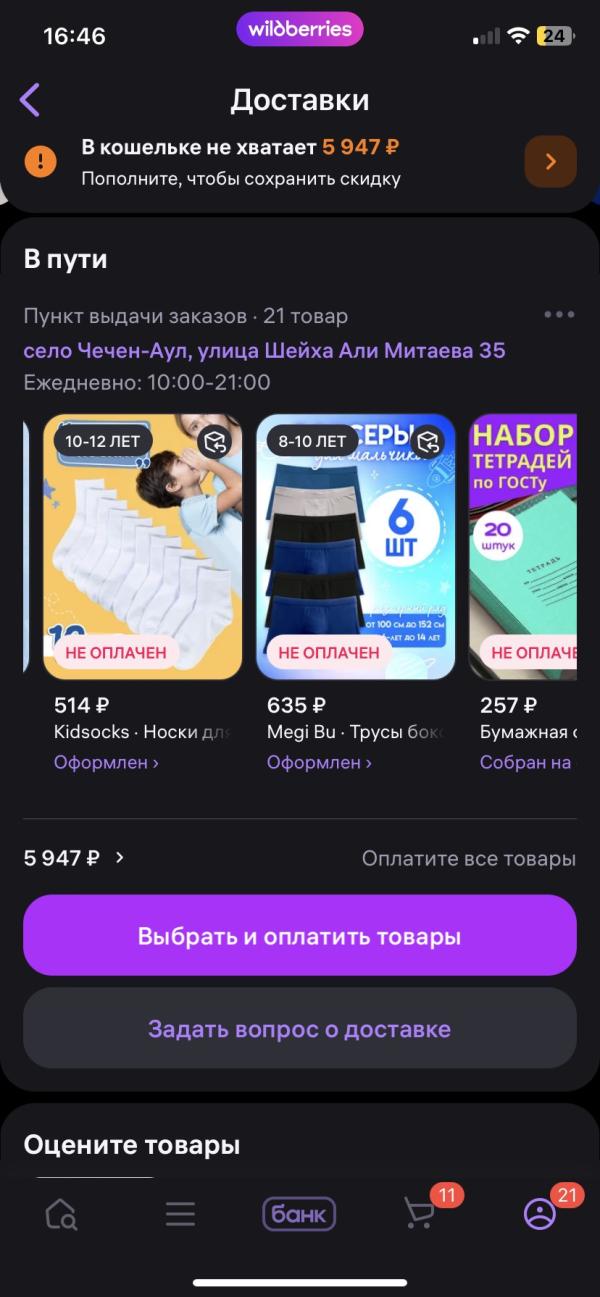Open the catalog menu tab
Screen dimensions: 600x1297
(x=180, y=1214)
